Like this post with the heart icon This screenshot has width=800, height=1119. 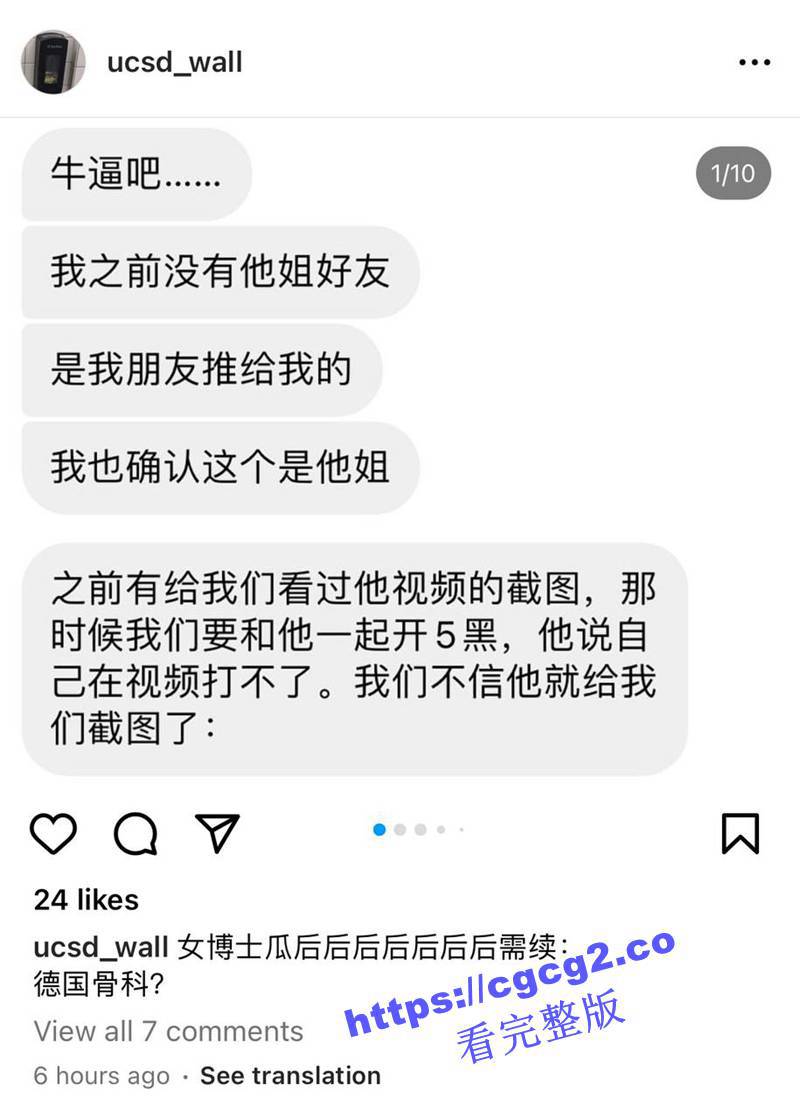tap(54, 832)
